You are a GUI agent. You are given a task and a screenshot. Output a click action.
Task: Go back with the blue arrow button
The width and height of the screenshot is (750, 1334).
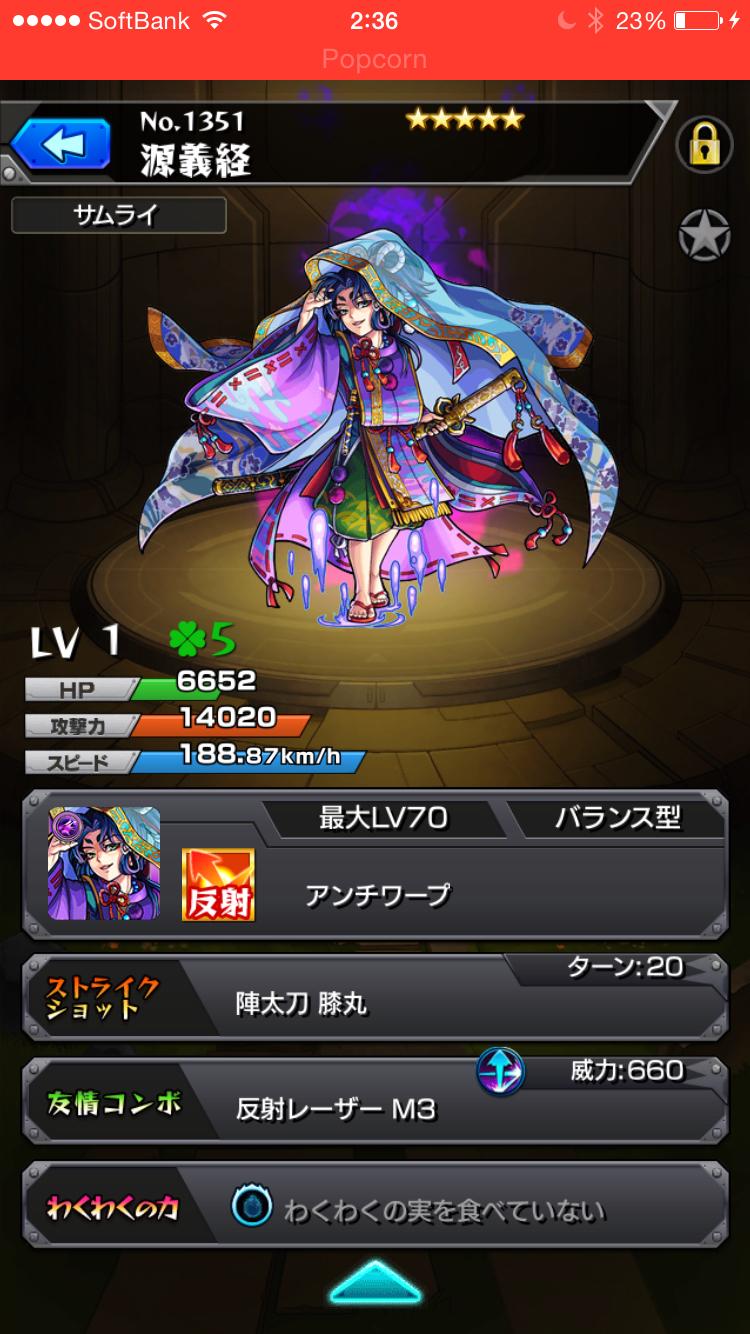click(60, 146)
